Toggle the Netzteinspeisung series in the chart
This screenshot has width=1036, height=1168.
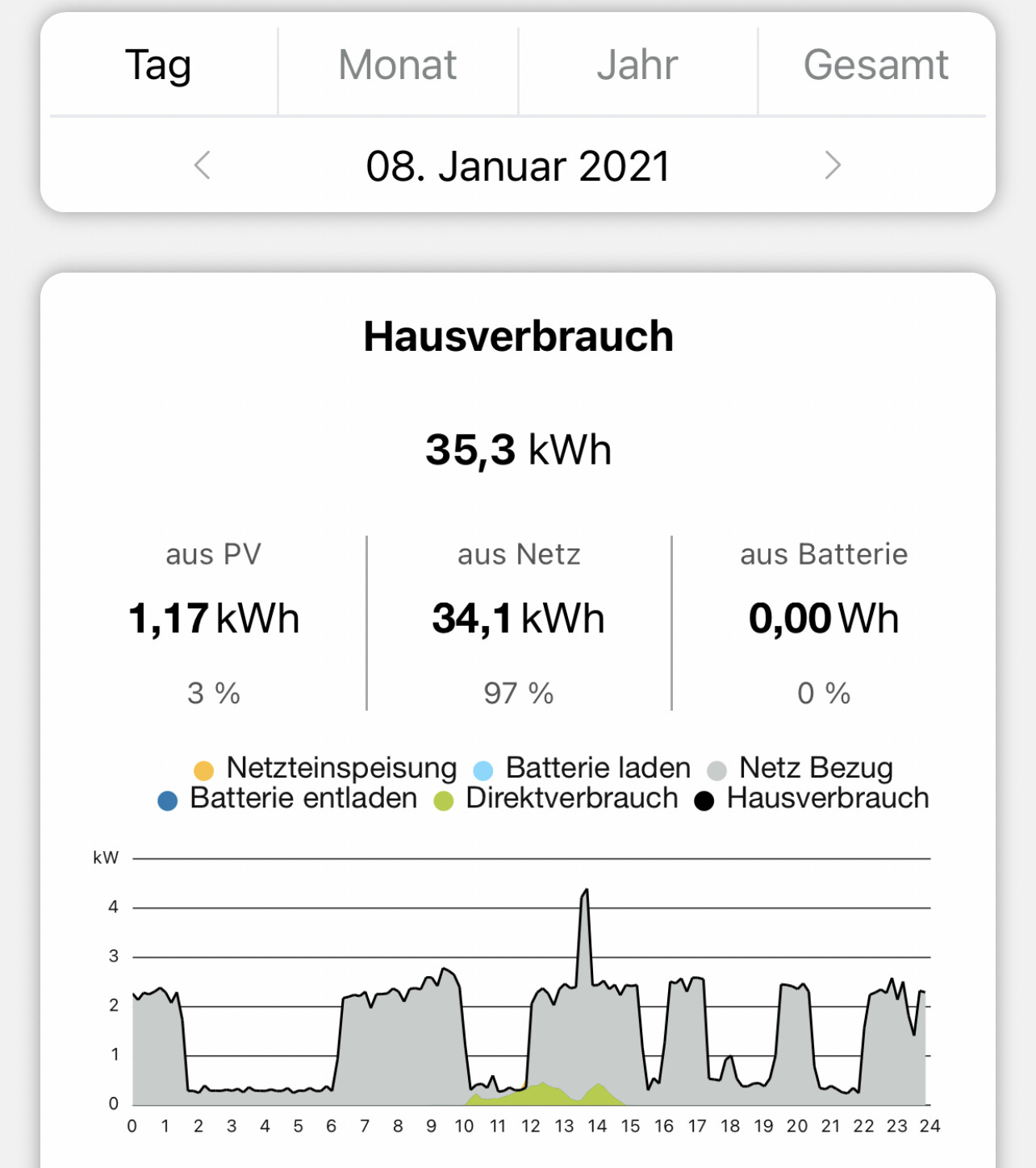326,768
